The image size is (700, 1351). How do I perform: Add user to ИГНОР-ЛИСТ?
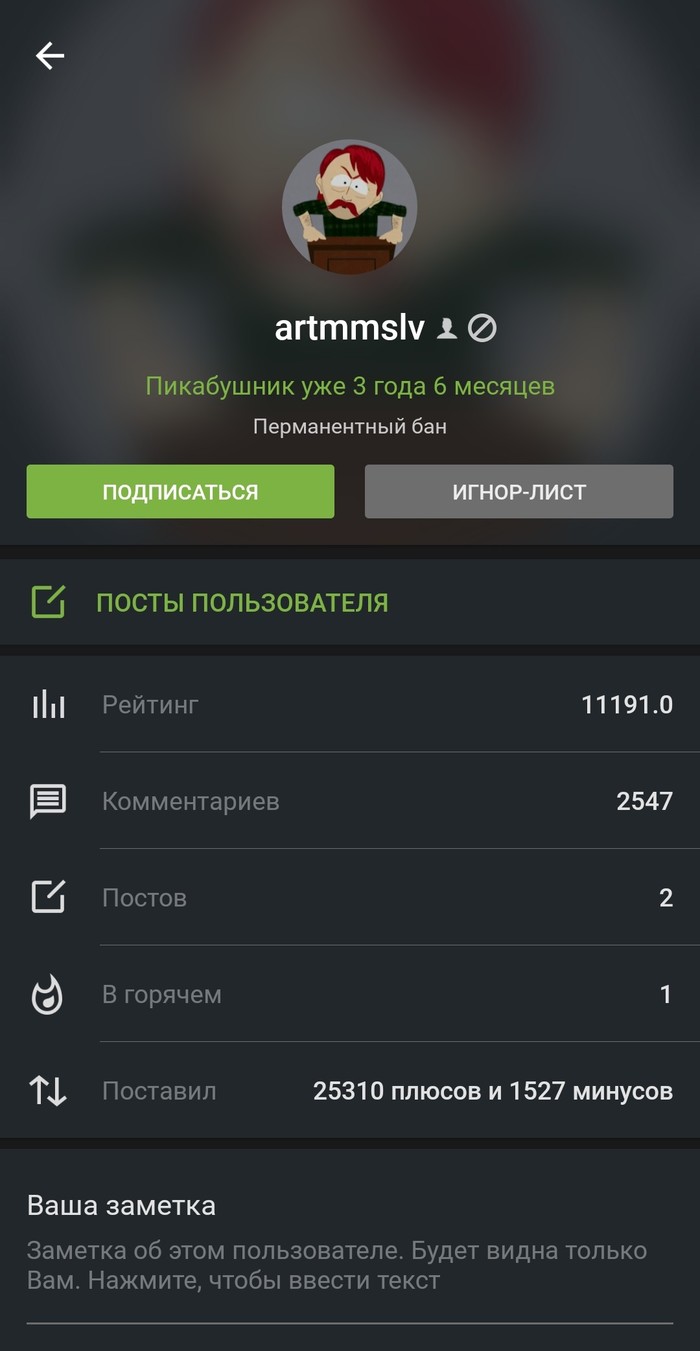[x=518, y=492]
